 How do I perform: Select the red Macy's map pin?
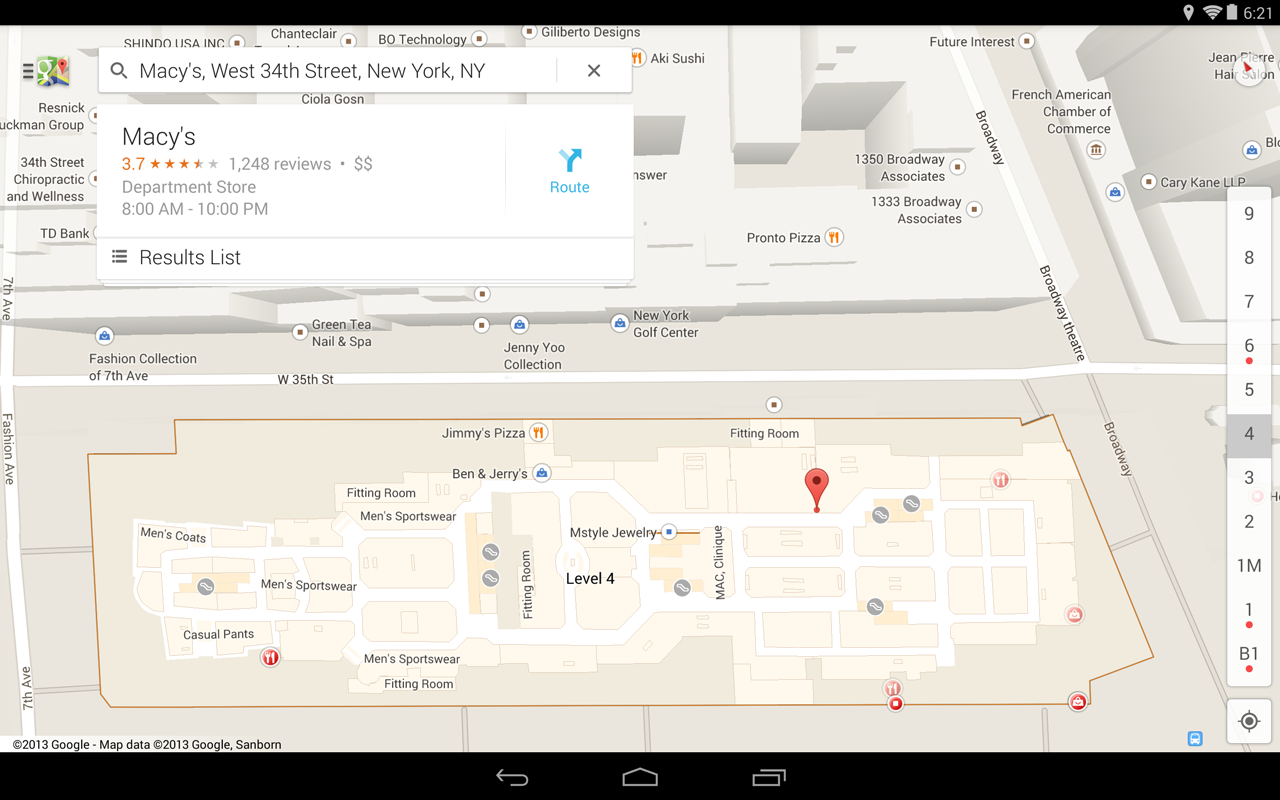click(817, 487)
